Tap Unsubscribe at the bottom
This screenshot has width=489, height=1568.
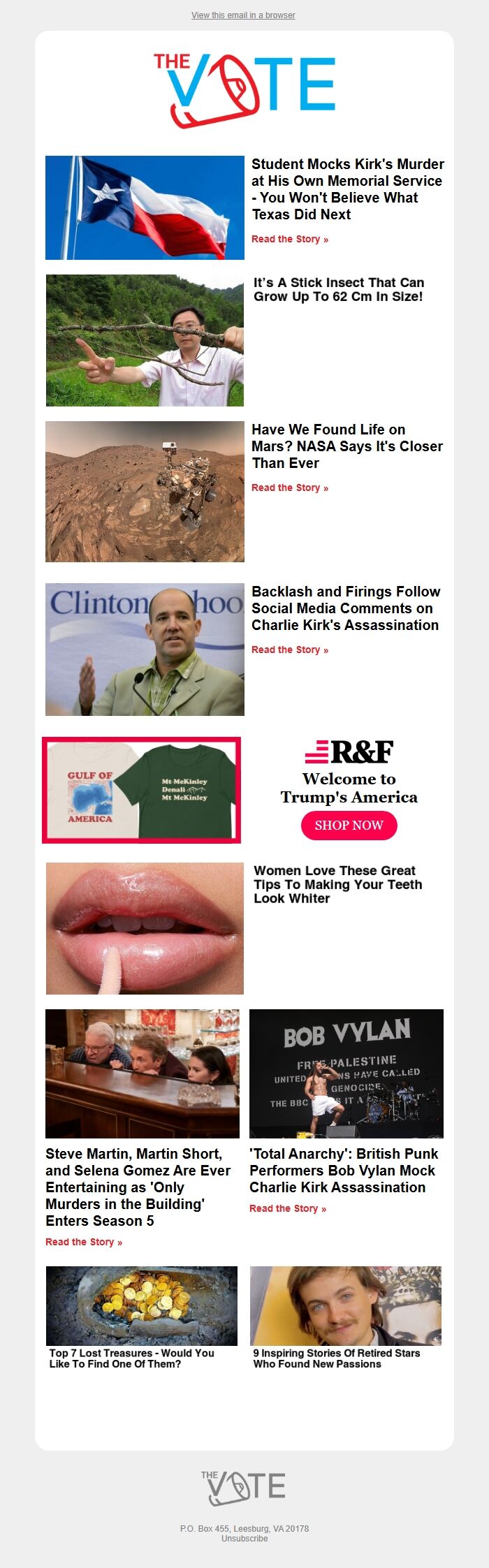(x=245, y=1538)
